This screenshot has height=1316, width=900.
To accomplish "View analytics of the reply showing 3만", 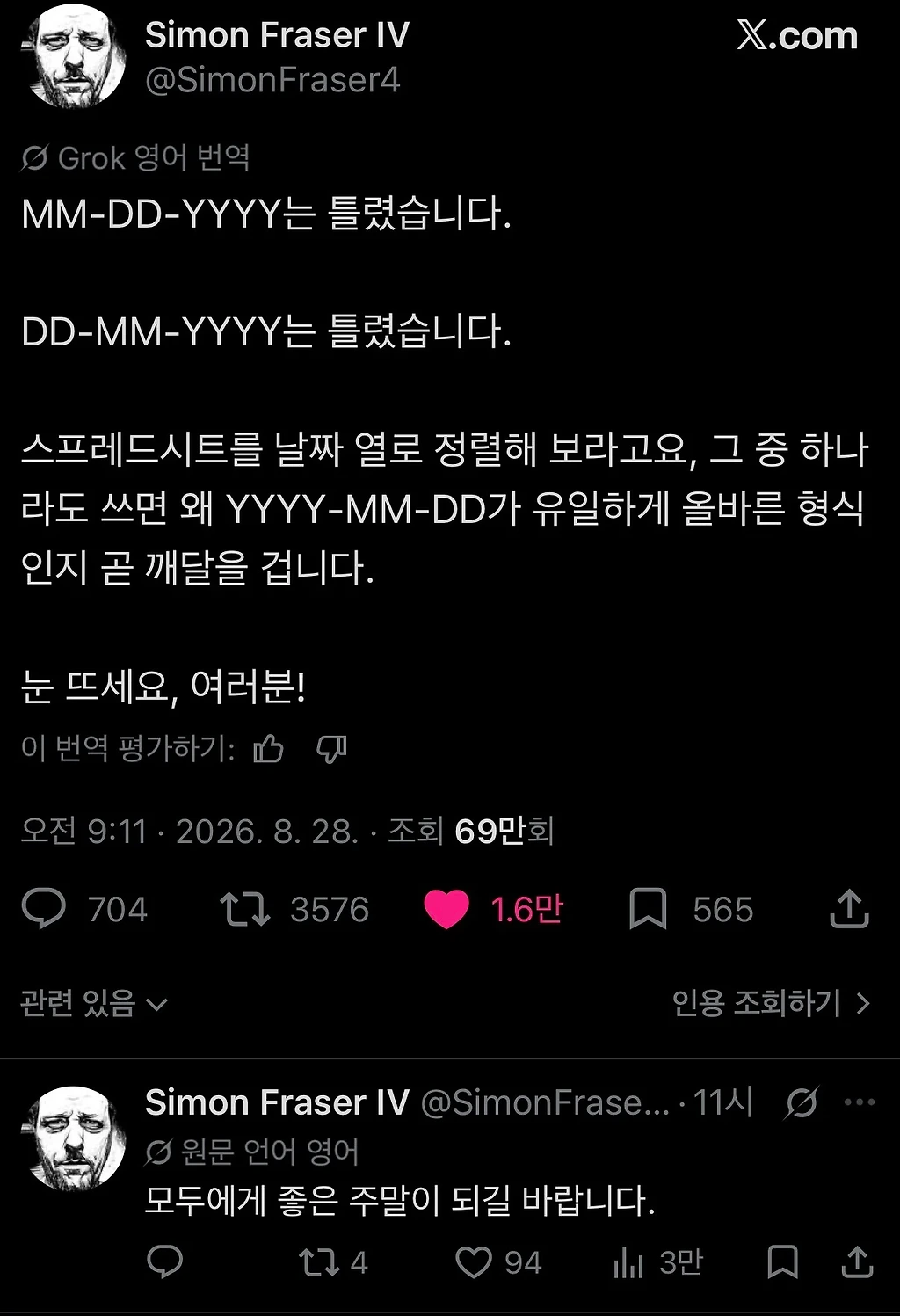I will point(628,1263).
